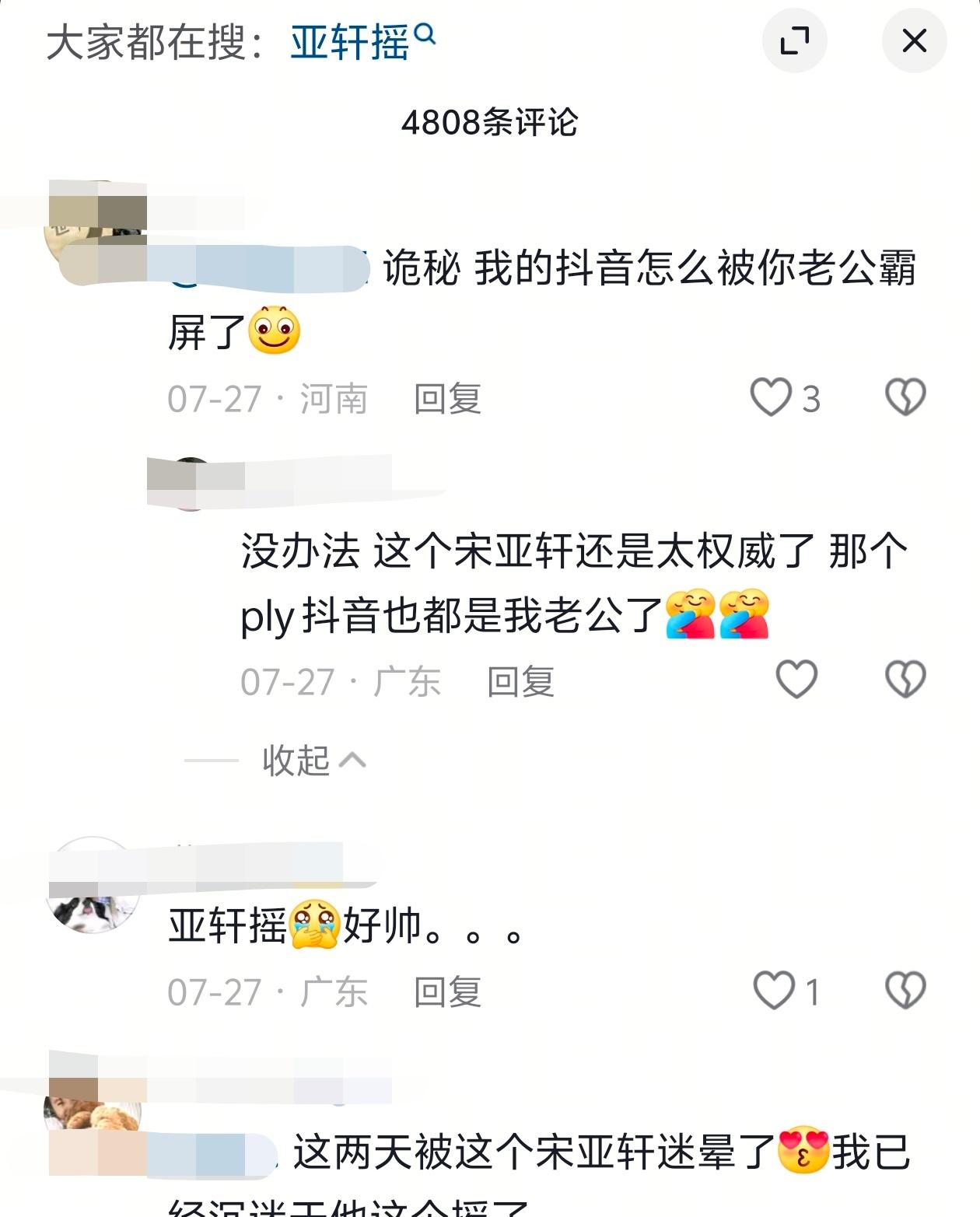Dislike the 河南 comment about 抖音霸屏
The width and height of the screenshot is (980, 1217).
[905, 397]
